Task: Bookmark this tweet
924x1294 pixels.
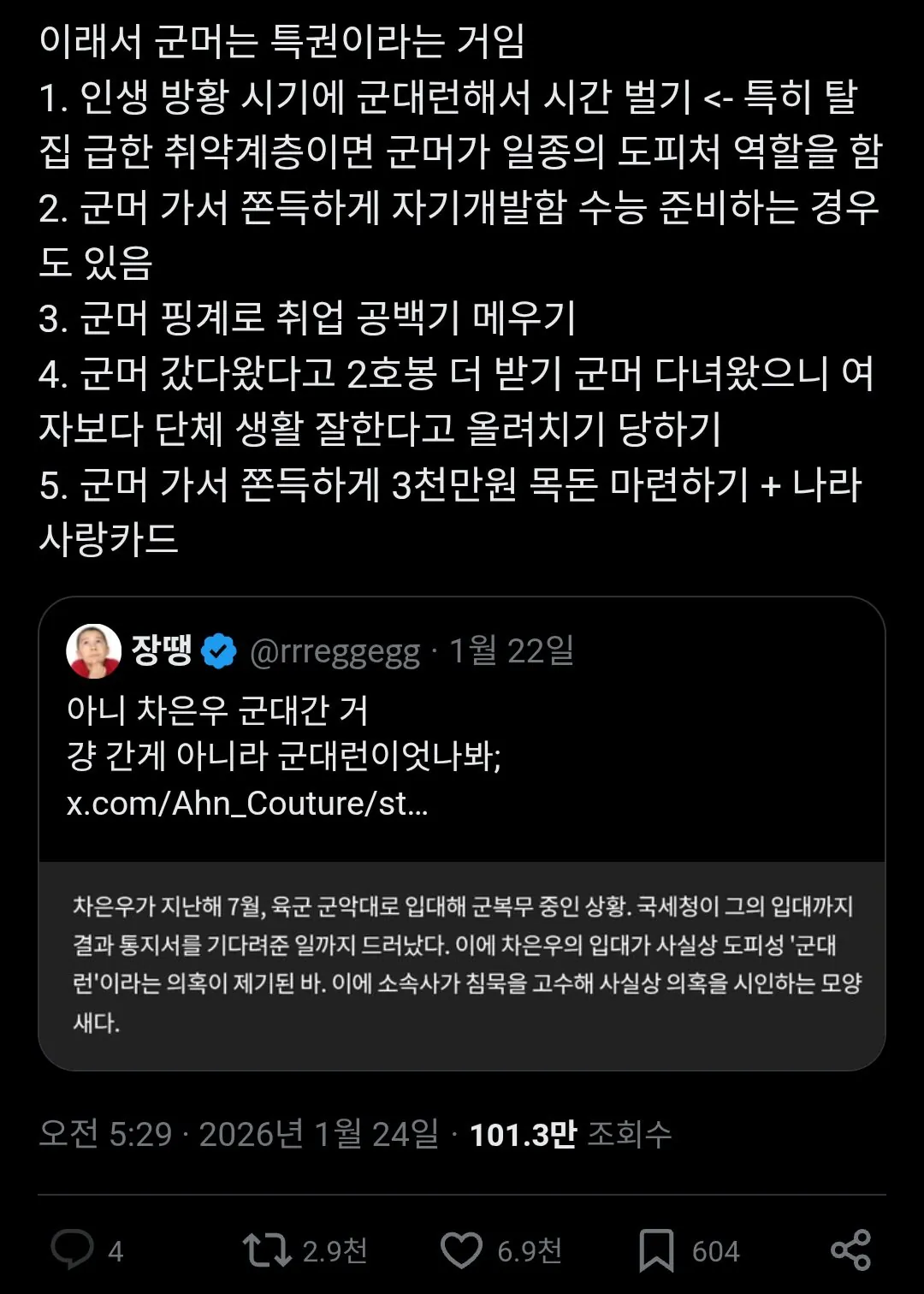Action: point(656,1249)
